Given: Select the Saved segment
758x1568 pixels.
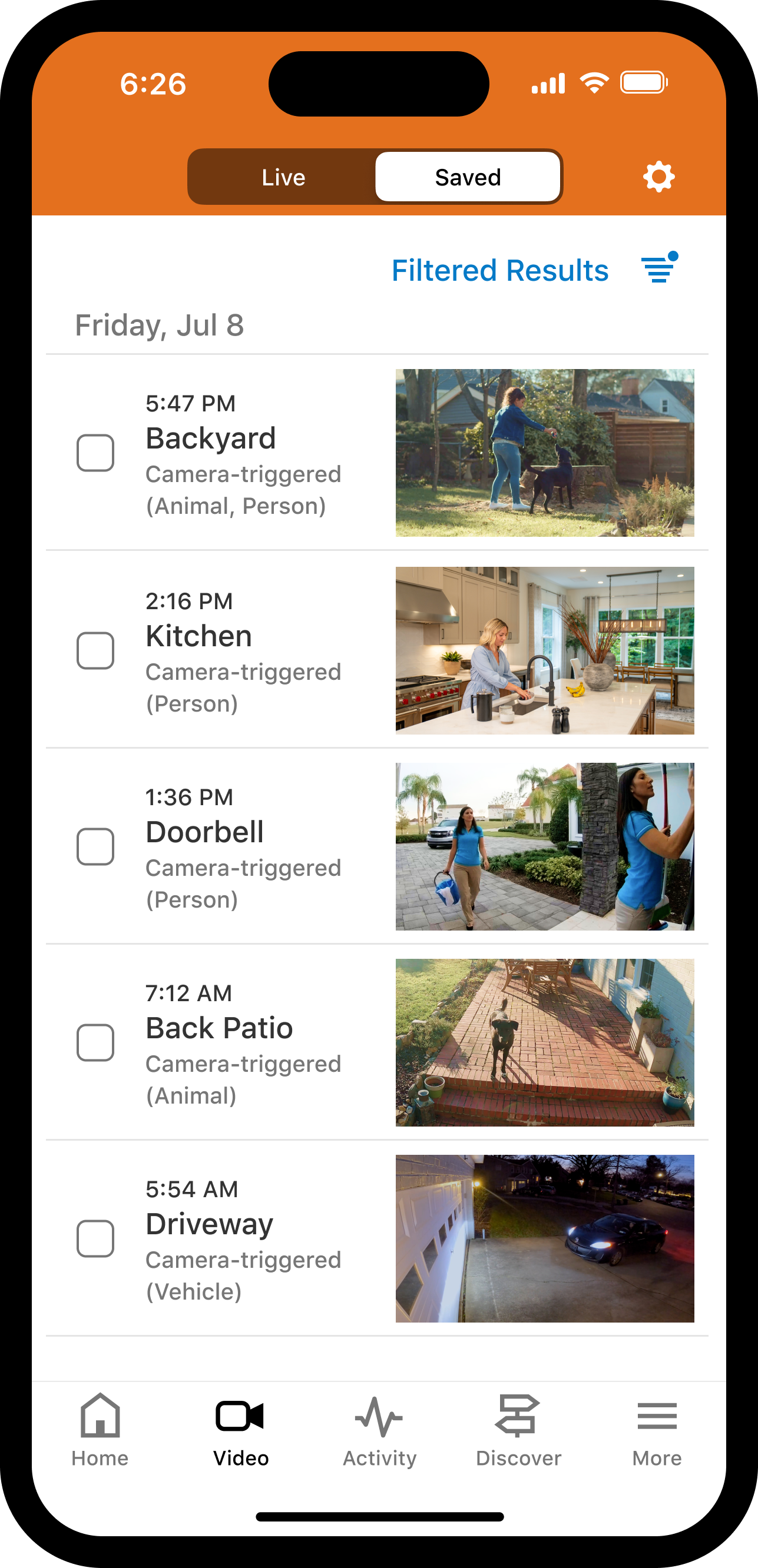Looking at the screenshot, I should pos(468,177).
